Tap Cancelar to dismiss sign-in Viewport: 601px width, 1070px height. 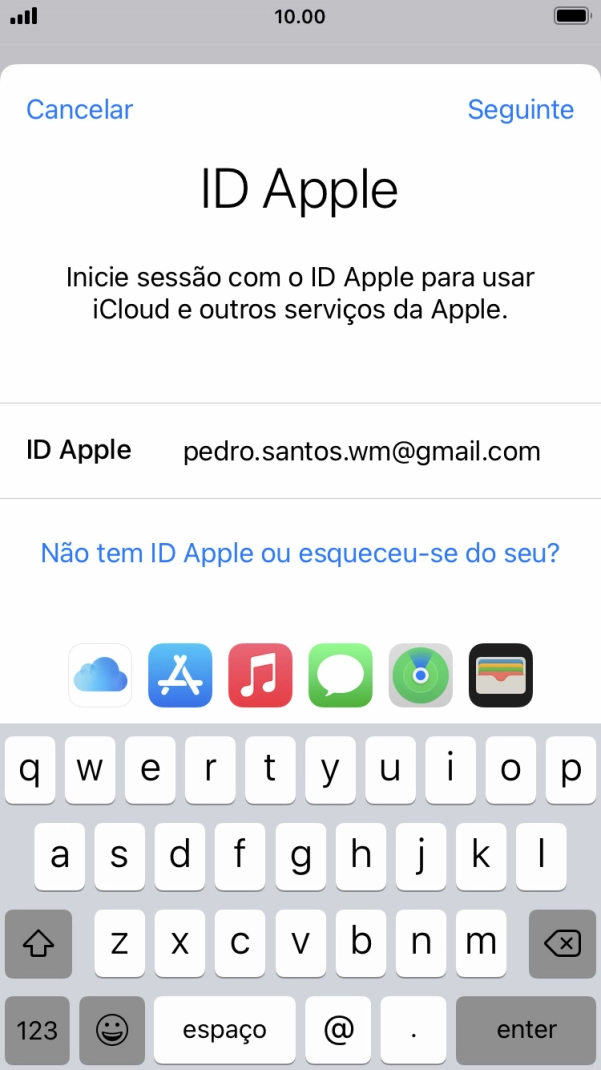79,109
